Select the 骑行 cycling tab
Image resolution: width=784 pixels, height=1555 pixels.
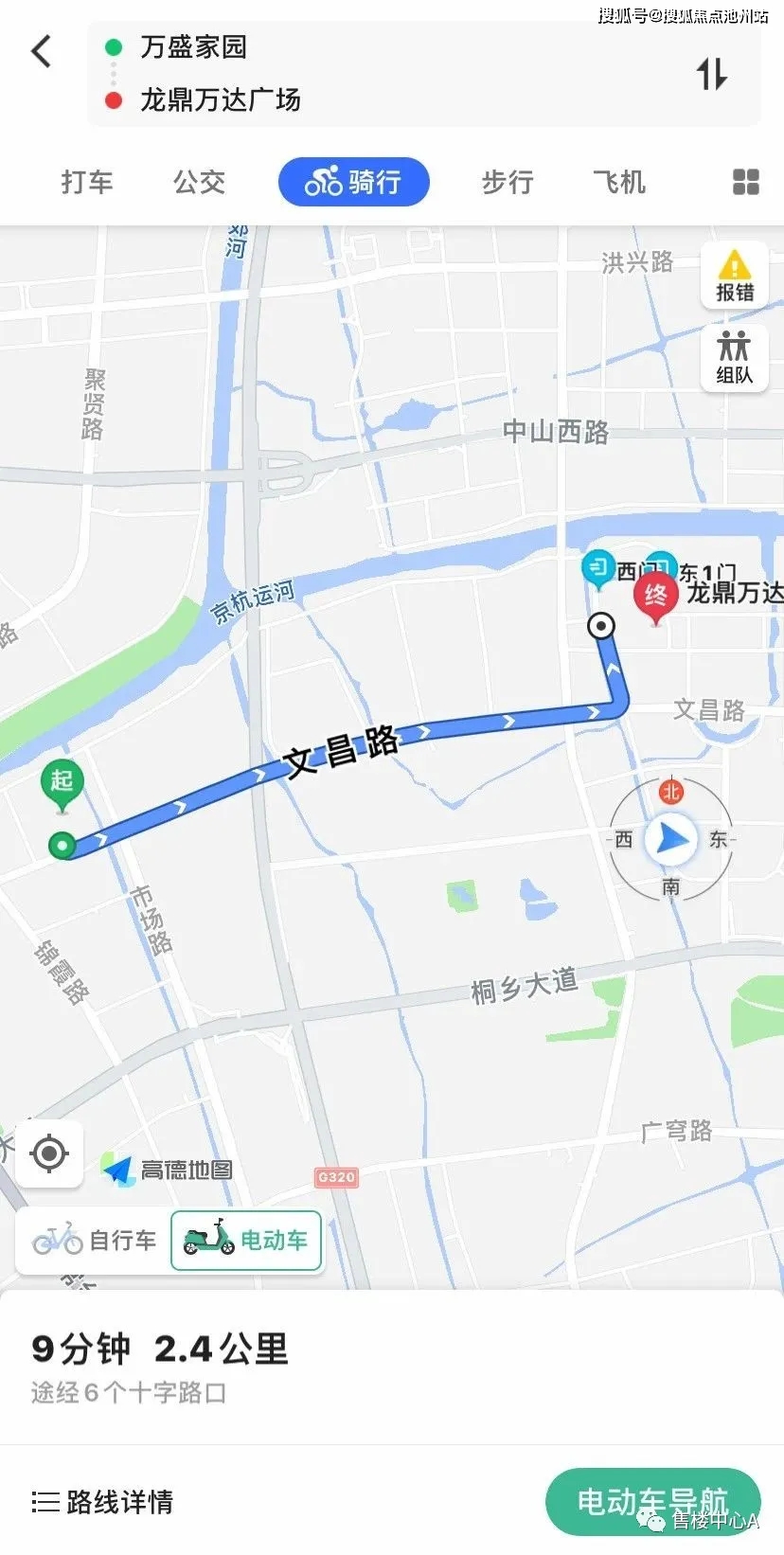point(353,182)
